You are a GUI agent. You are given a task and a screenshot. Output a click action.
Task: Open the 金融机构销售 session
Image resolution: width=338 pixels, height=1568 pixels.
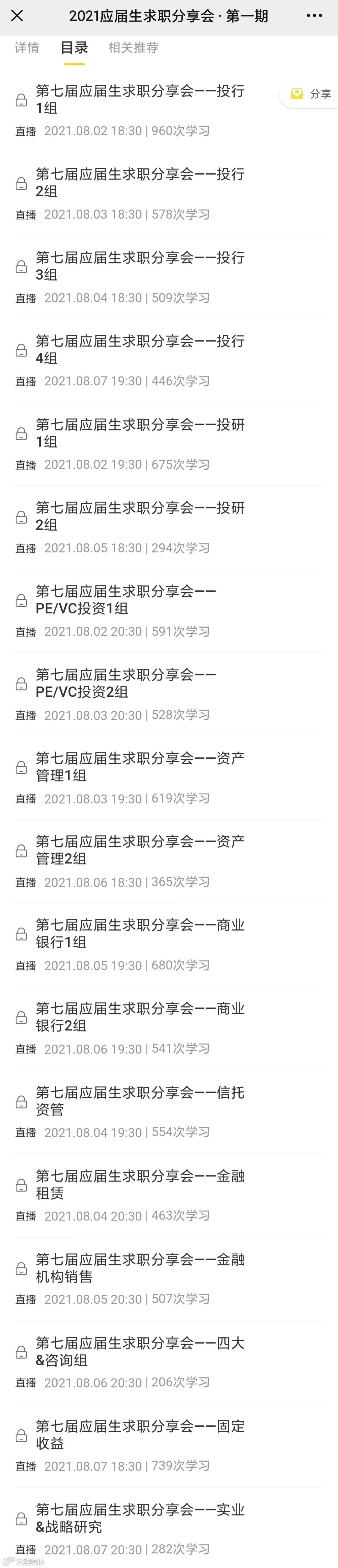tap(140, 1267)
